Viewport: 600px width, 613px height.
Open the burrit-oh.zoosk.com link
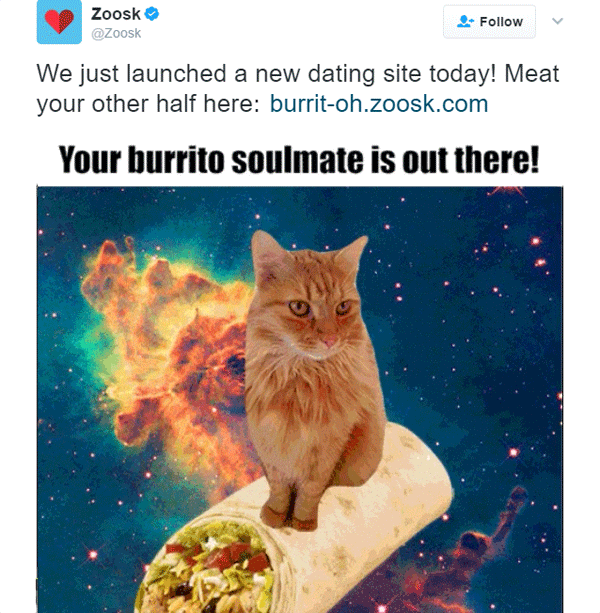[379, 103]
